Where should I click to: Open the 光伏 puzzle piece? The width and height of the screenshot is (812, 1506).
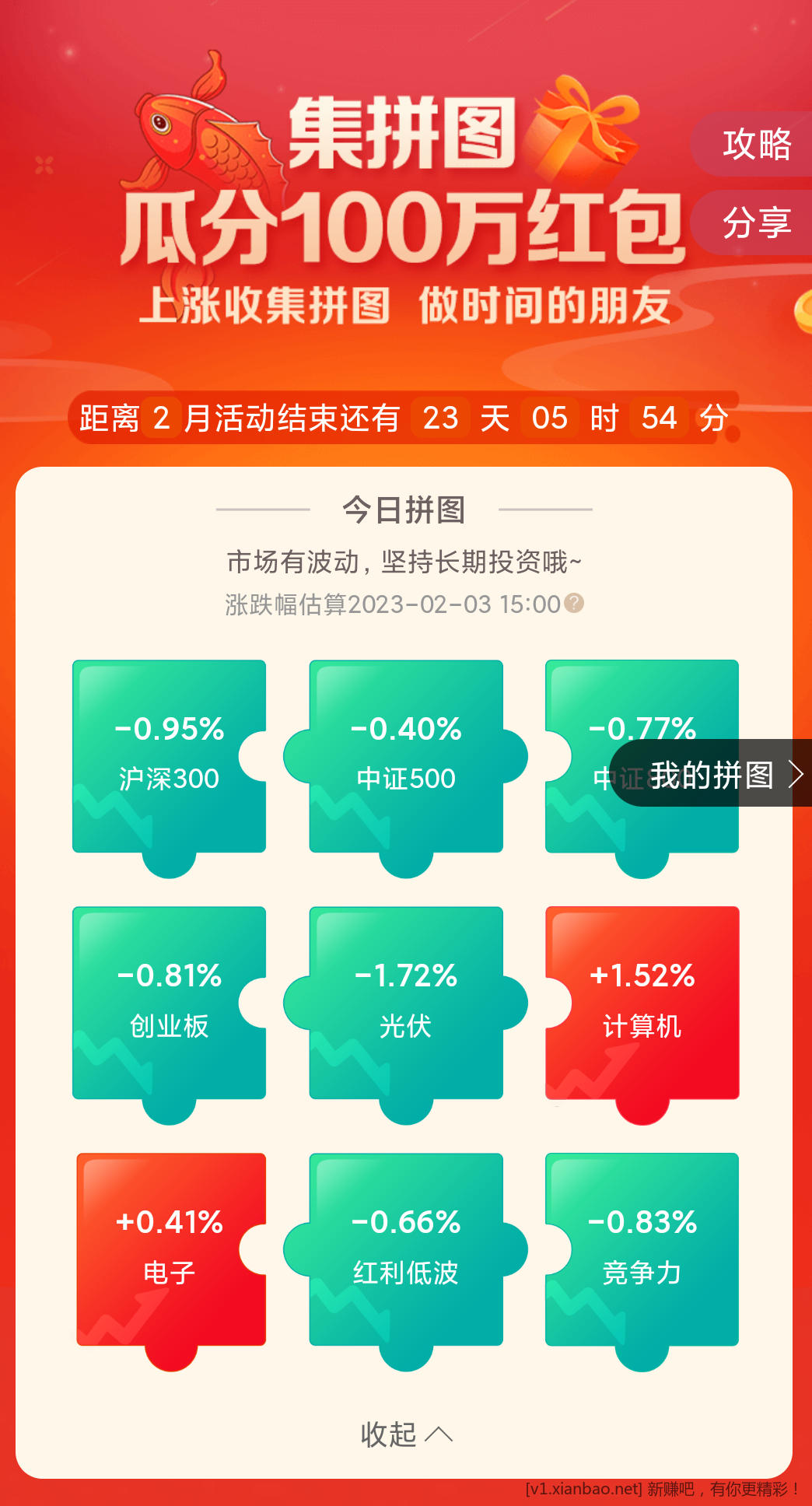[x=406, y=1003]
